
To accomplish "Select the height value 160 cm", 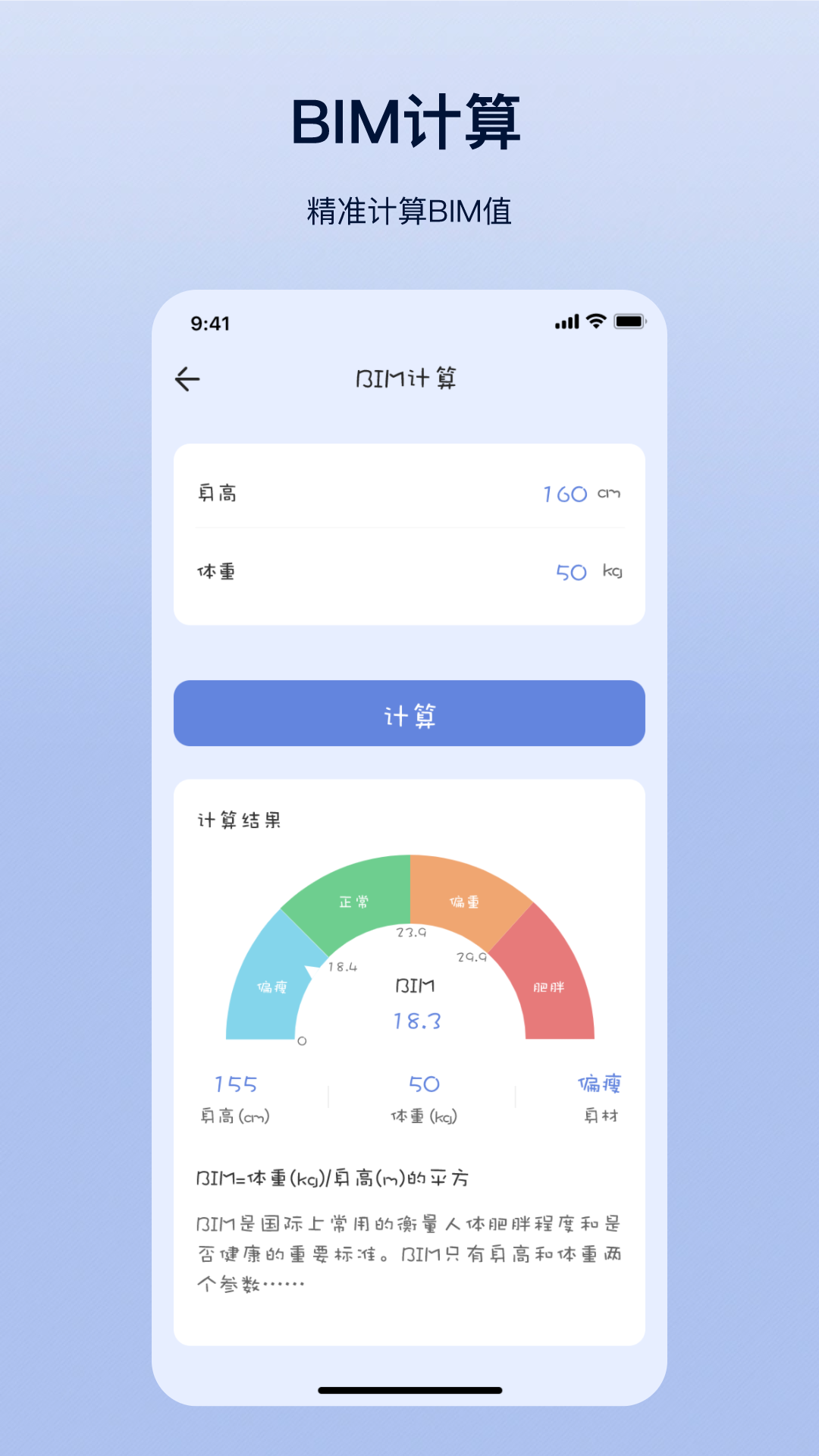I will 564,494.
